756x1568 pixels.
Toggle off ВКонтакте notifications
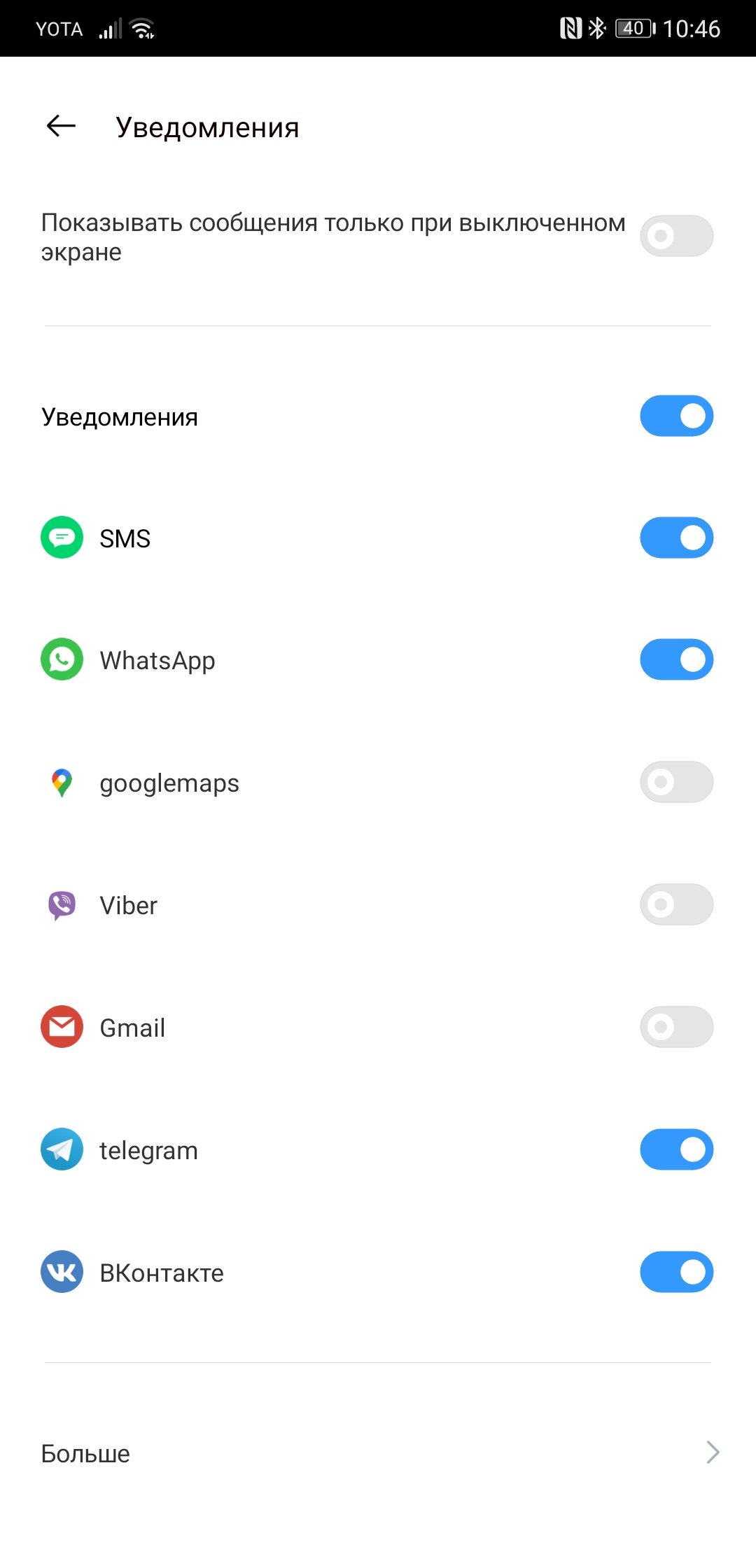676,1272
